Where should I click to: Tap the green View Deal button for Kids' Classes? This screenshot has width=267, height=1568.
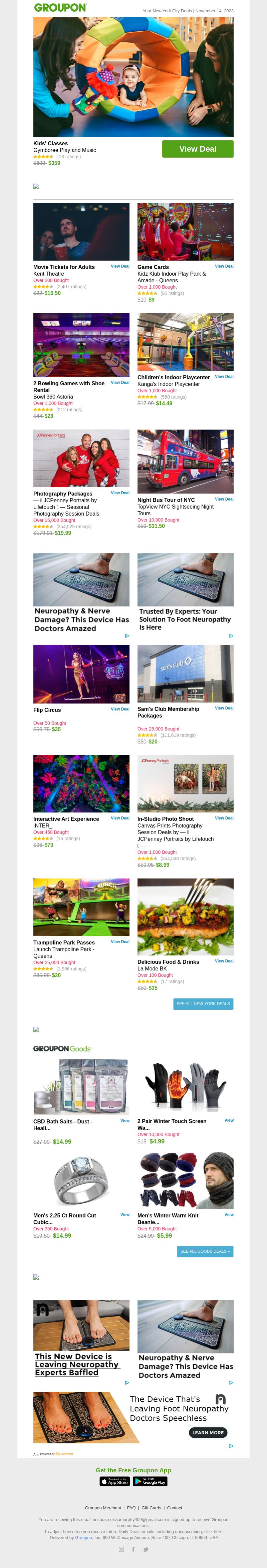(198, 149)
